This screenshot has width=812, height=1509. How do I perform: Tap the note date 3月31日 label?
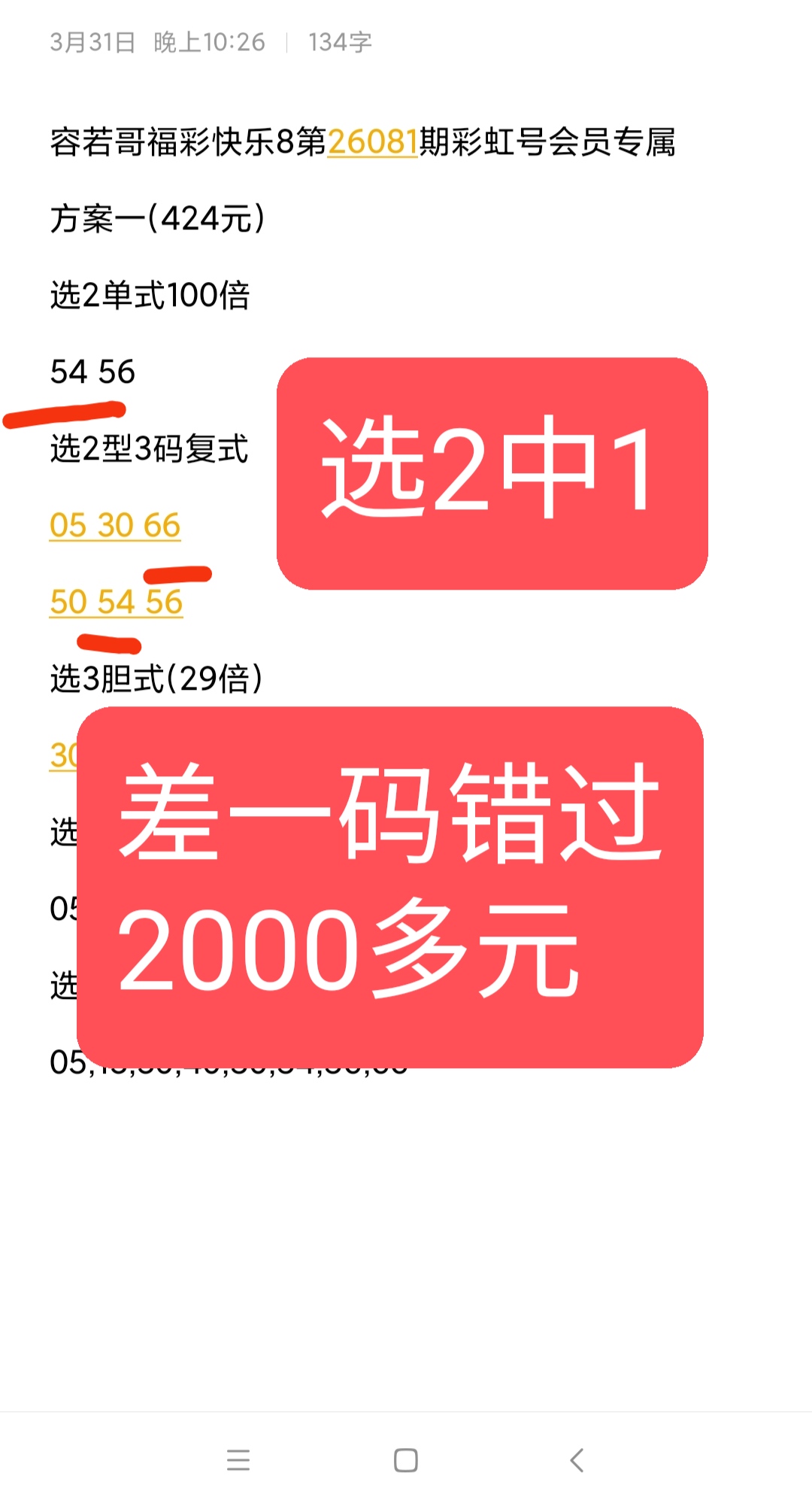pos(92,43)
